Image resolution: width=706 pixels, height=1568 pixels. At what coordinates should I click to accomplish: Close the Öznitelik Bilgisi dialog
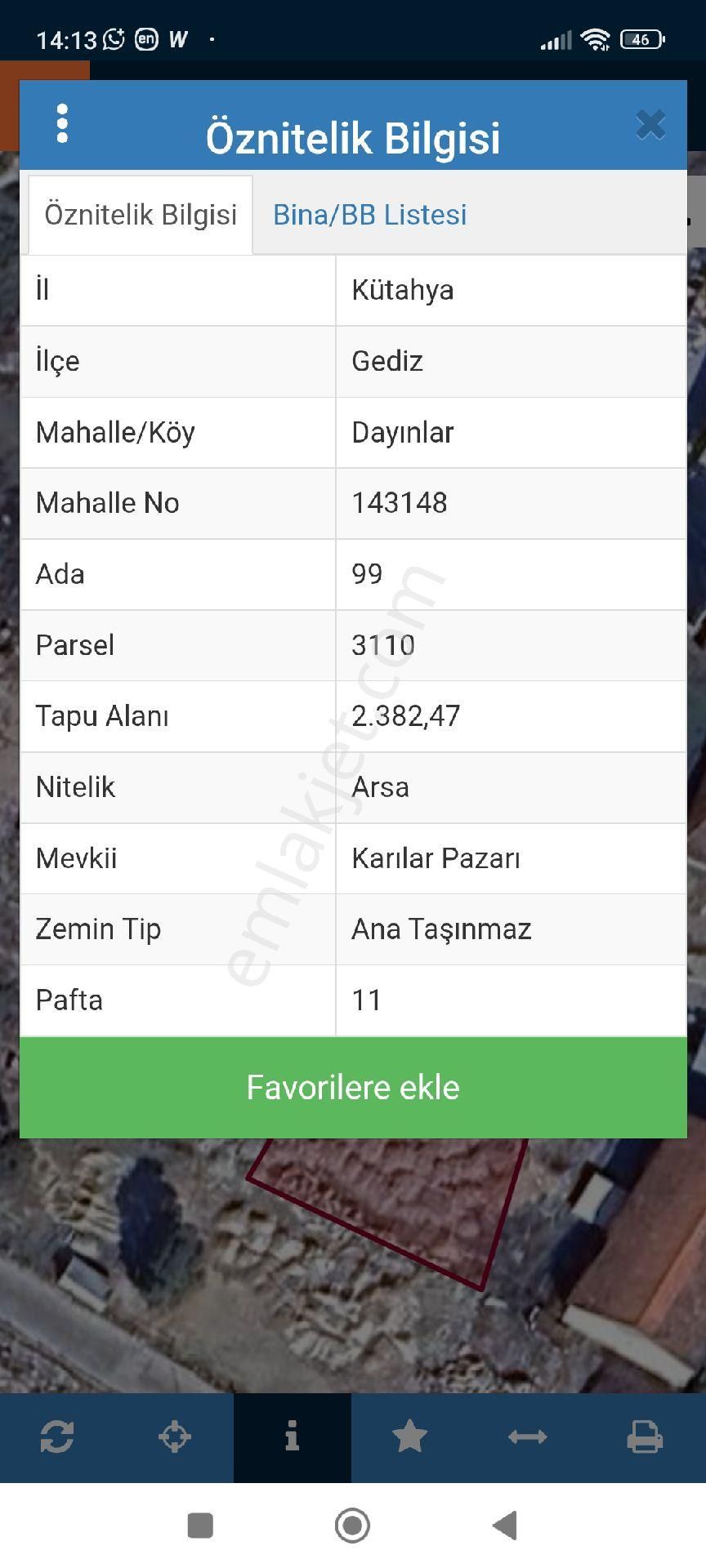650,124
